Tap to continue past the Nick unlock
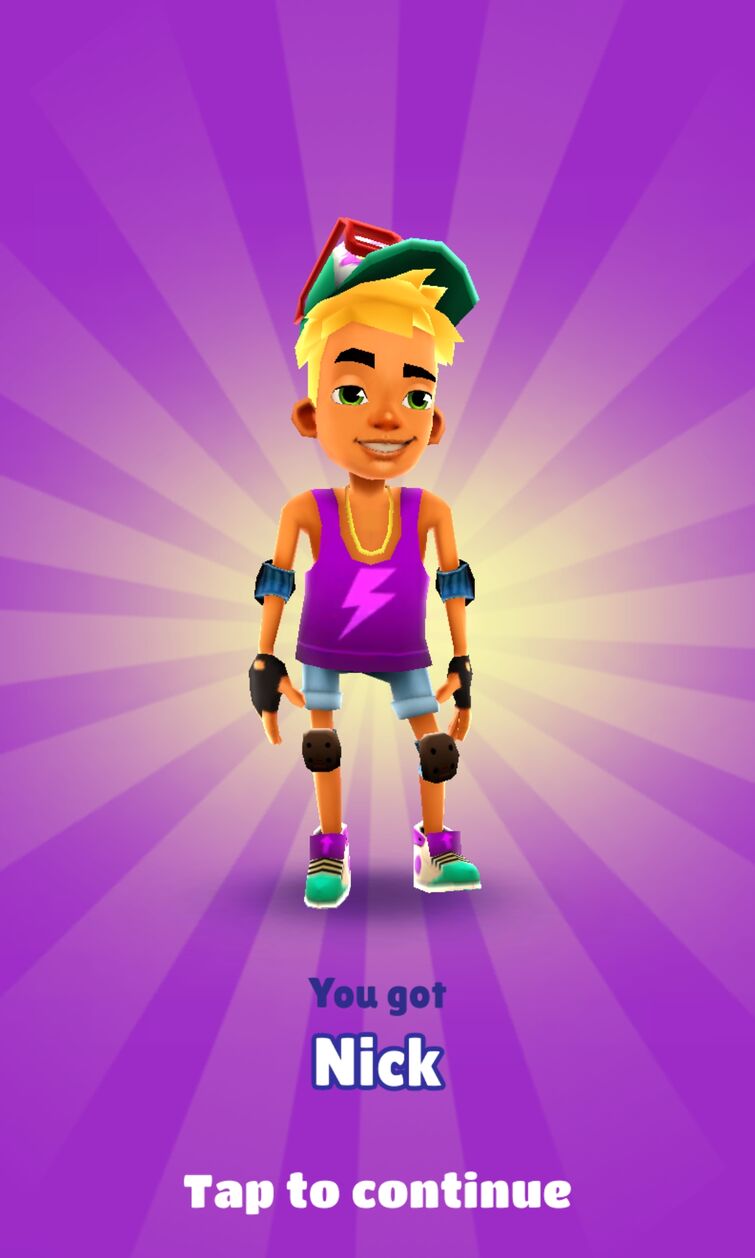The image size is (755, 1258). 377,1192
